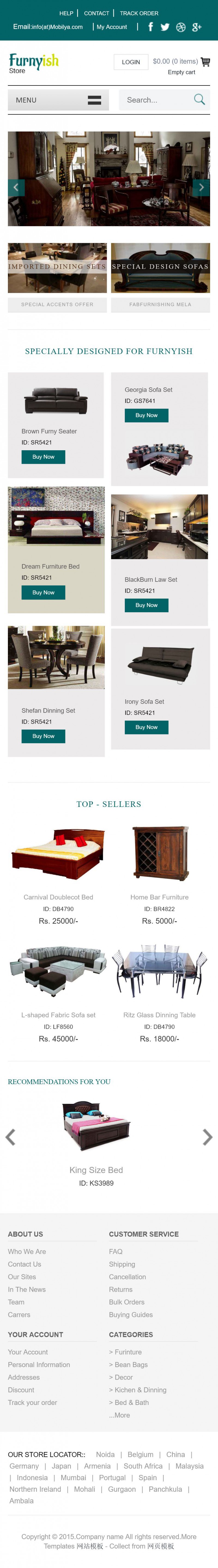Visit the Facebook page icon
The image size is (218, 1568).
click(150, 27)
